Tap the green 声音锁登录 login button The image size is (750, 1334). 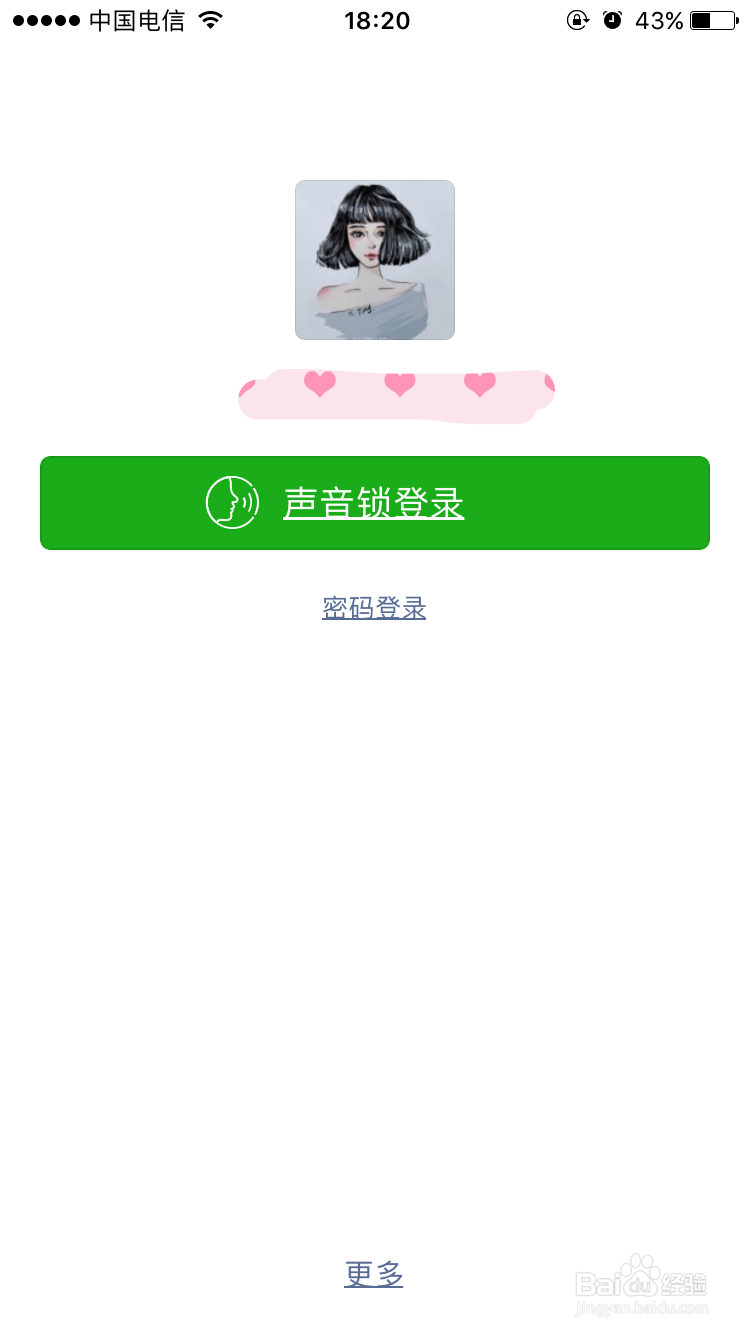374,502
